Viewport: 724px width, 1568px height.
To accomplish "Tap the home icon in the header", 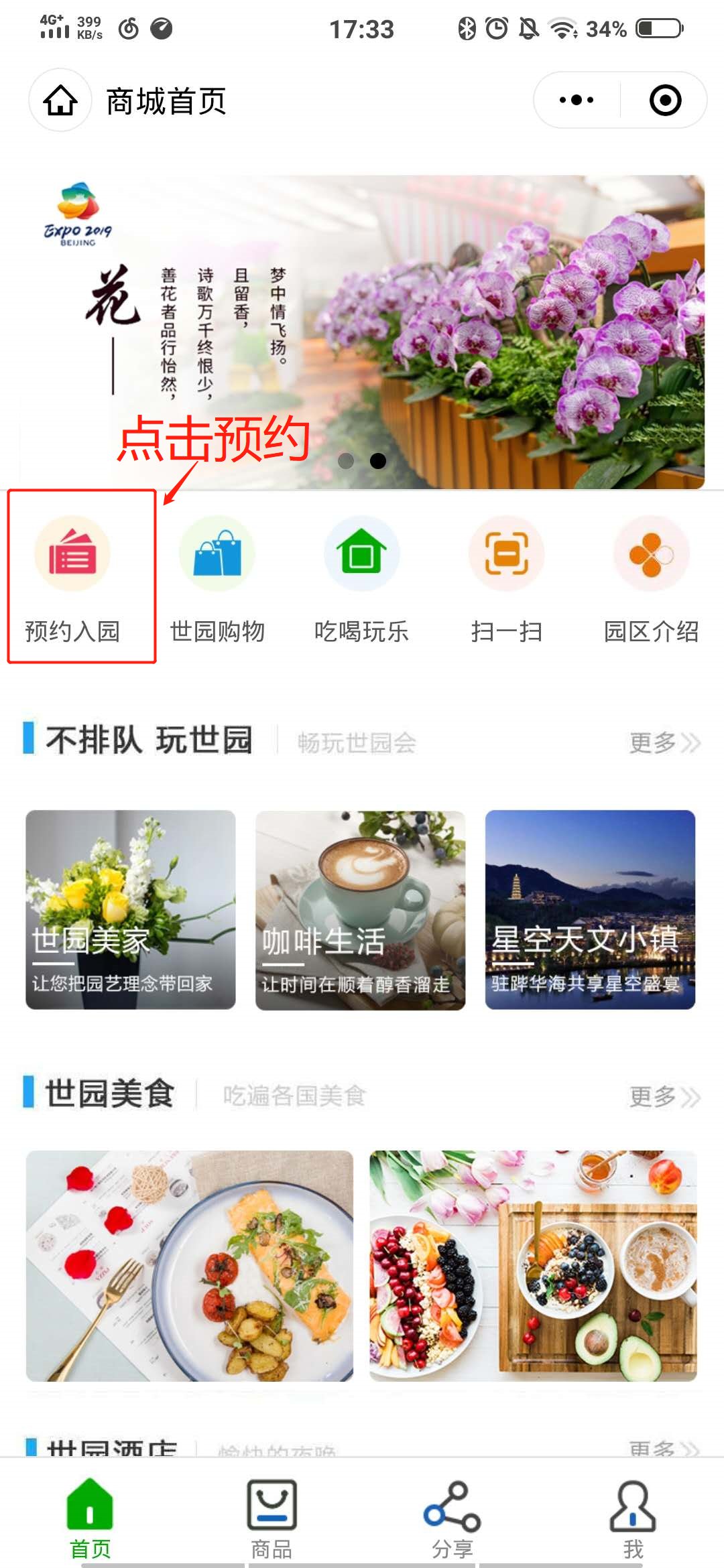I will (60, 101).
